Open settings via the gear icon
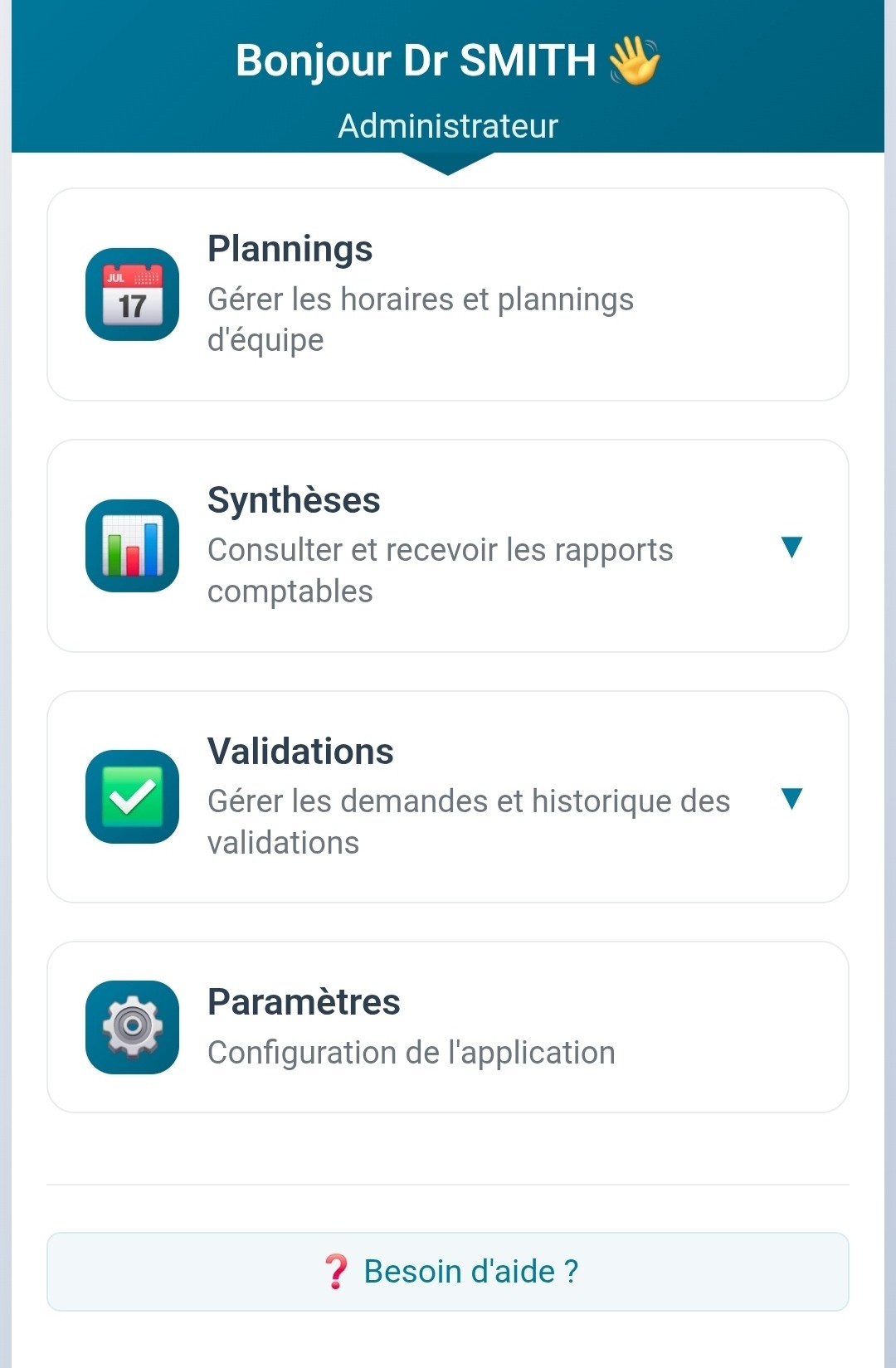The width and height of the screenshot is (896, 1368). [x=131, y=1026]
